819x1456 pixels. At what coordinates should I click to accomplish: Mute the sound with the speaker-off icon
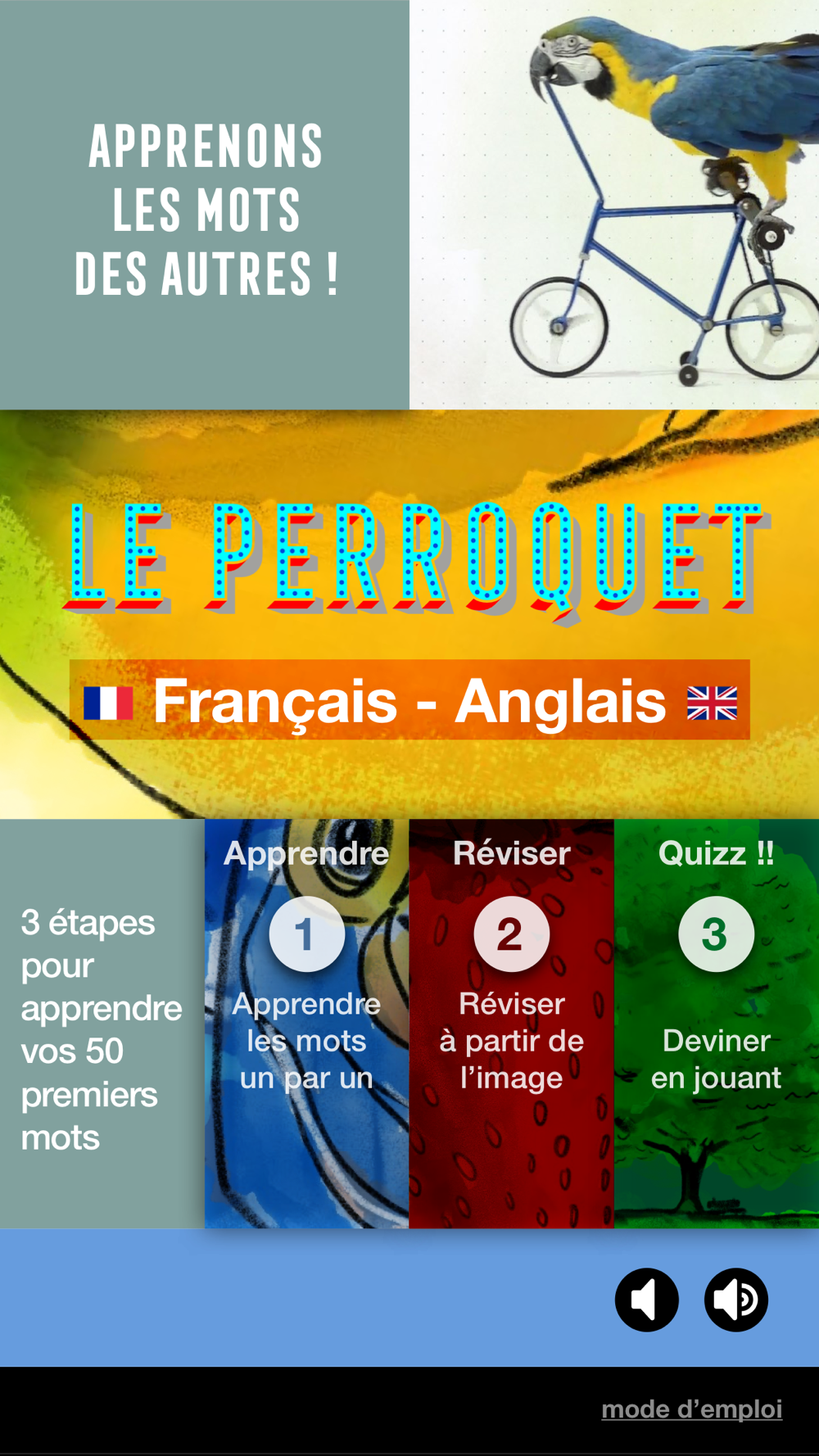647,1300
